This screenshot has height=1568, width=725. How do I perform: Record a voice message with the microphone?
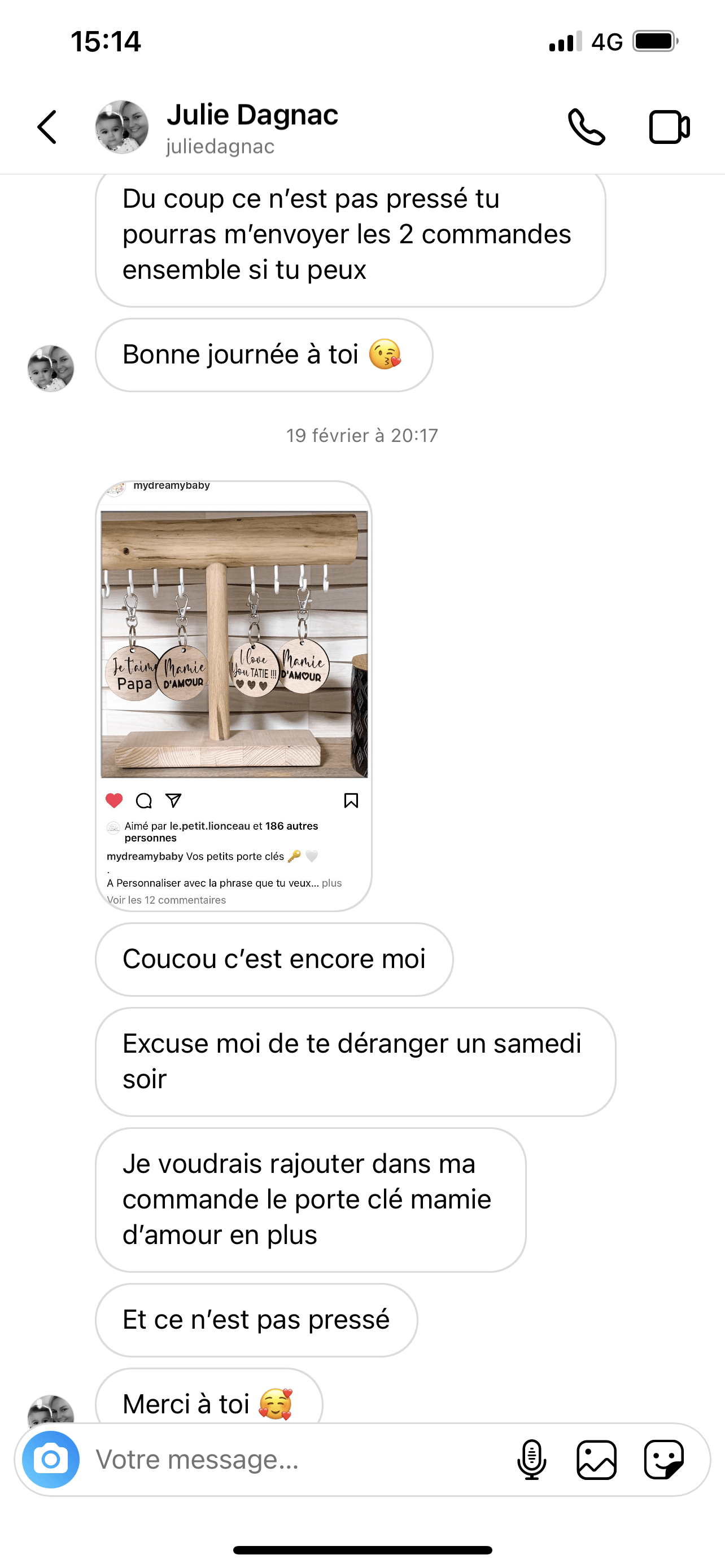click(x=531, y=1459)
